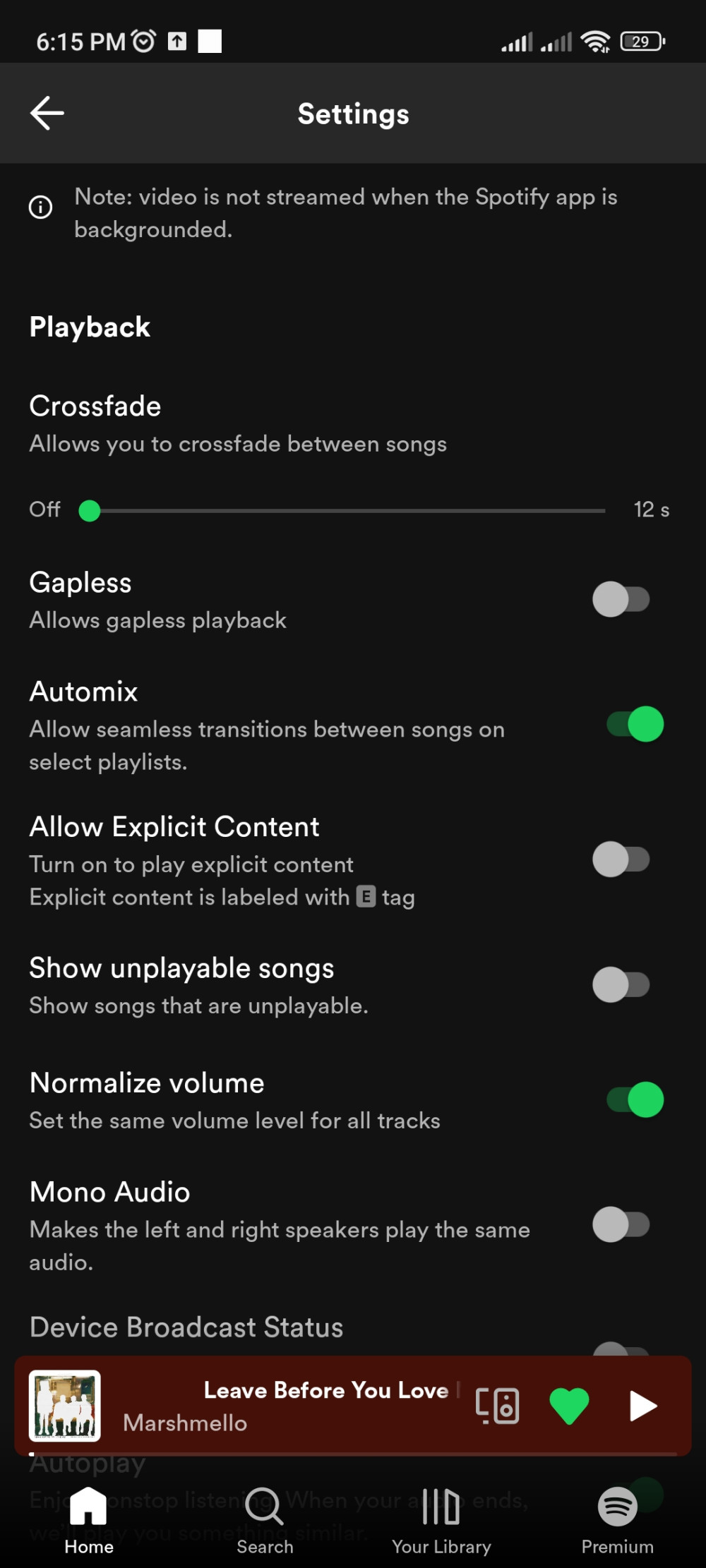The width and height of the screenshot is (706, 1568).
Task: Turn on Allow Explicit Content
Action: pyautogui.click(x=622, y=860)
